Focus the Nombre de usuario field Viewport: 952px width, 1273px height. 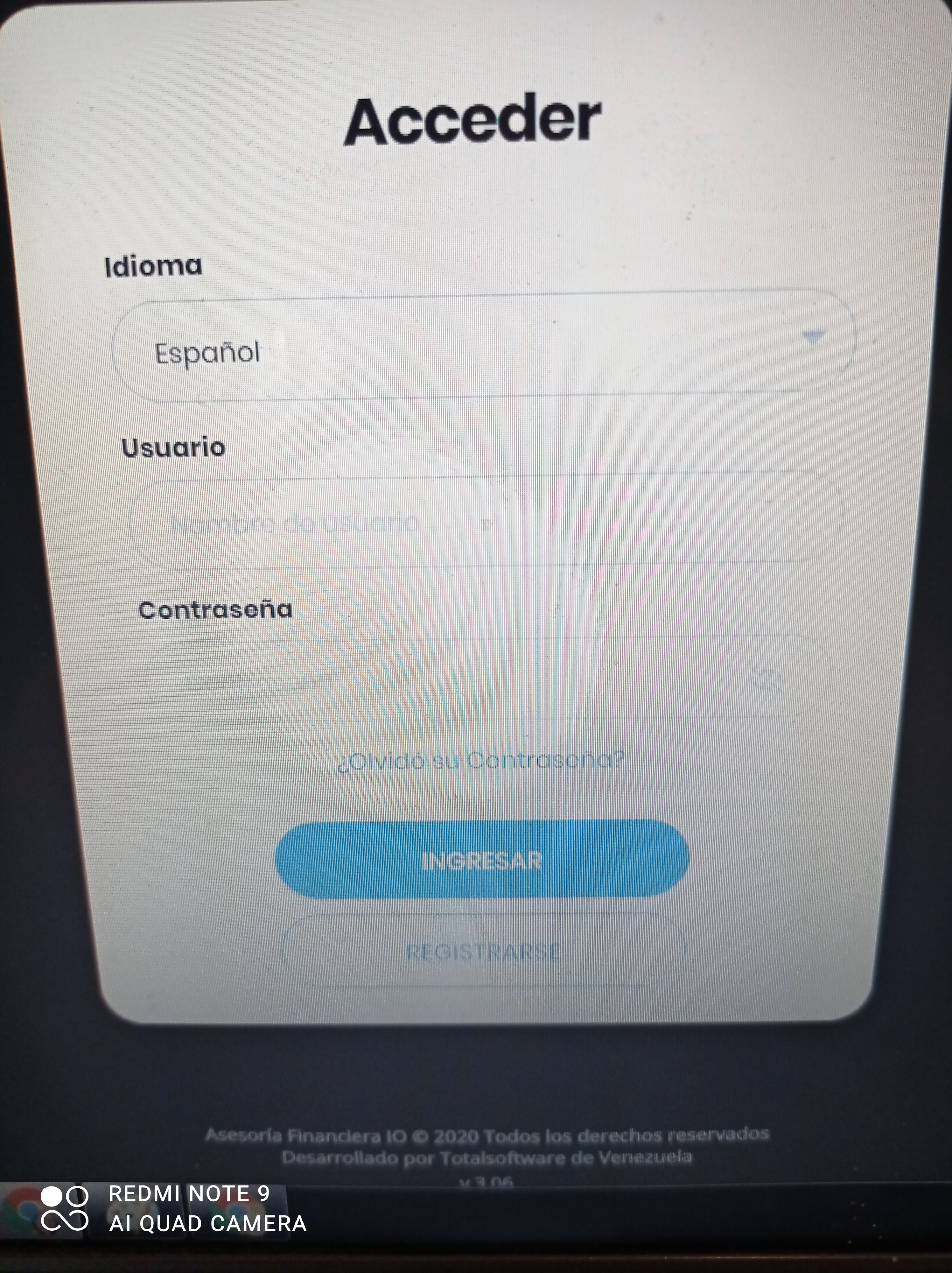[483, 521]
